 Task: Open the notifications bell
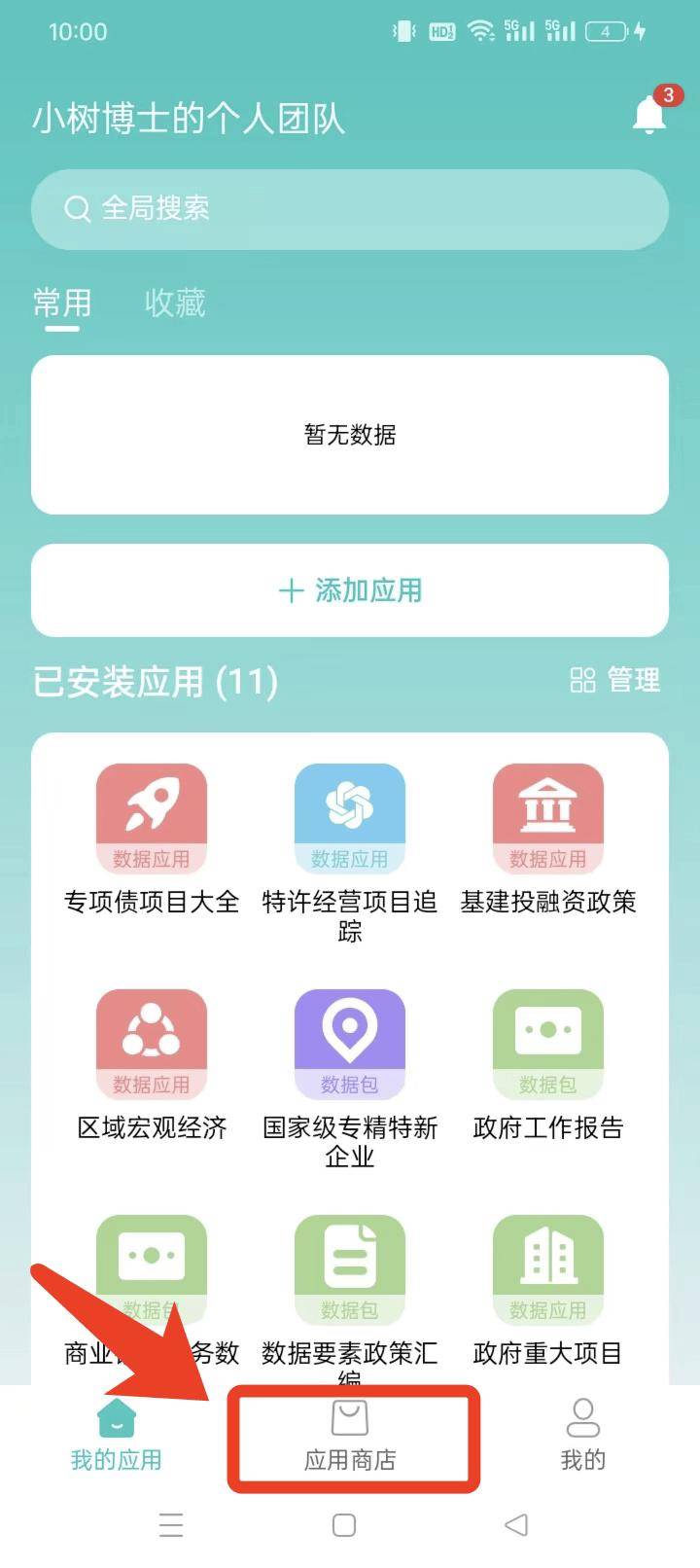click(x=649, y=115)
